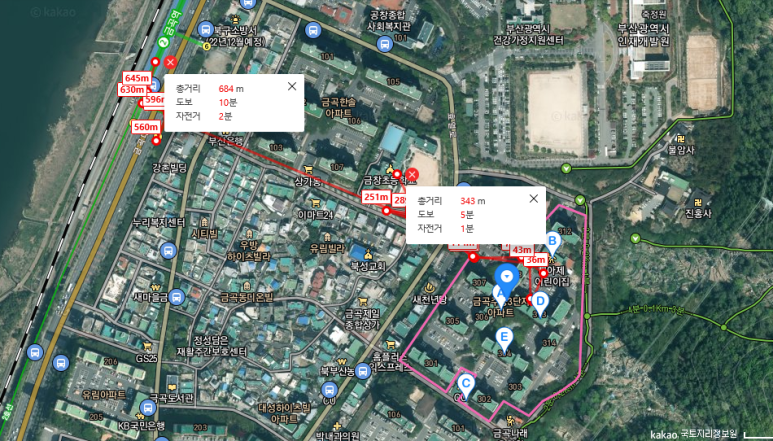Image resolution: width=773 pixels, height=441 pixels.
Task: Select map marker E
Action: coord(504,337)
